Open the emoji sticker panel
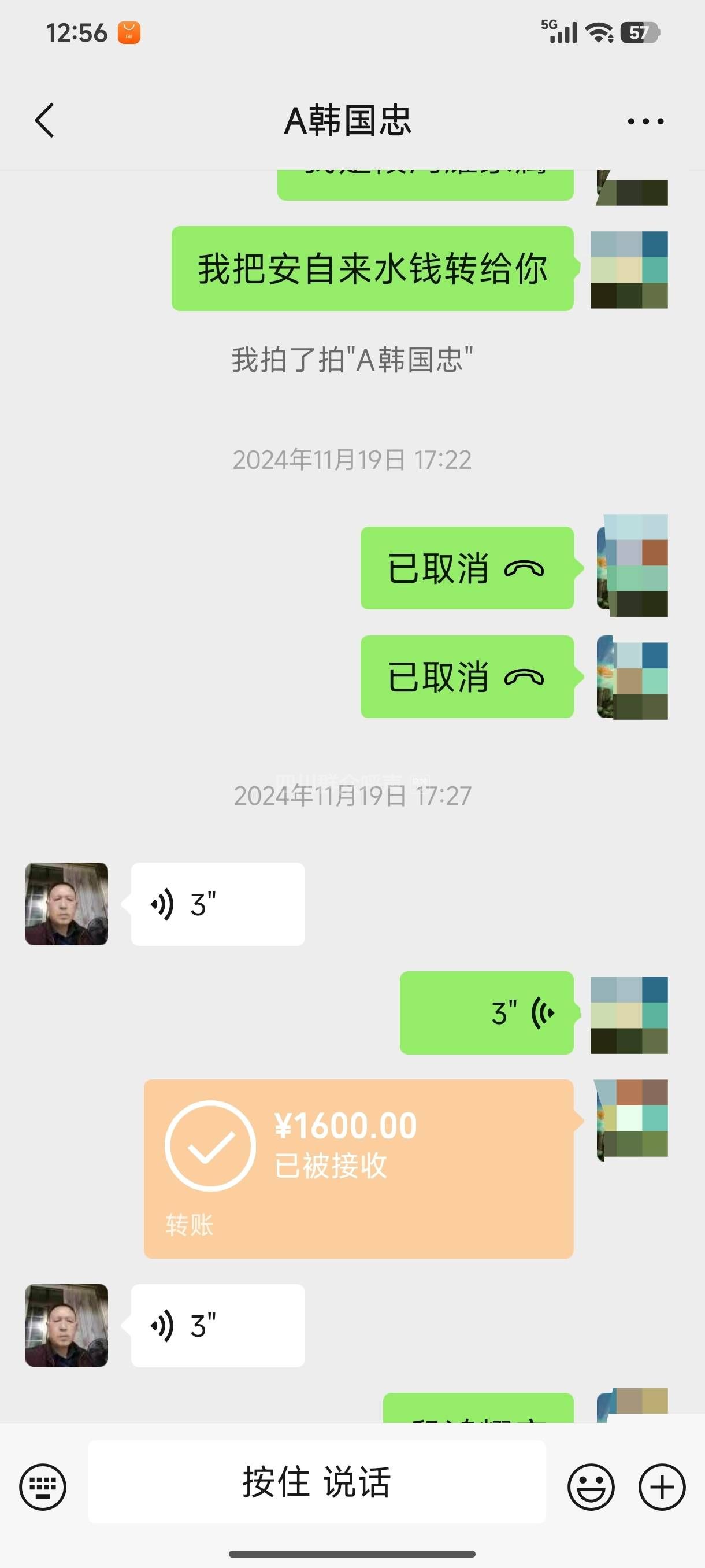This screenshot has width=705, height=1568. point(591,1486)
